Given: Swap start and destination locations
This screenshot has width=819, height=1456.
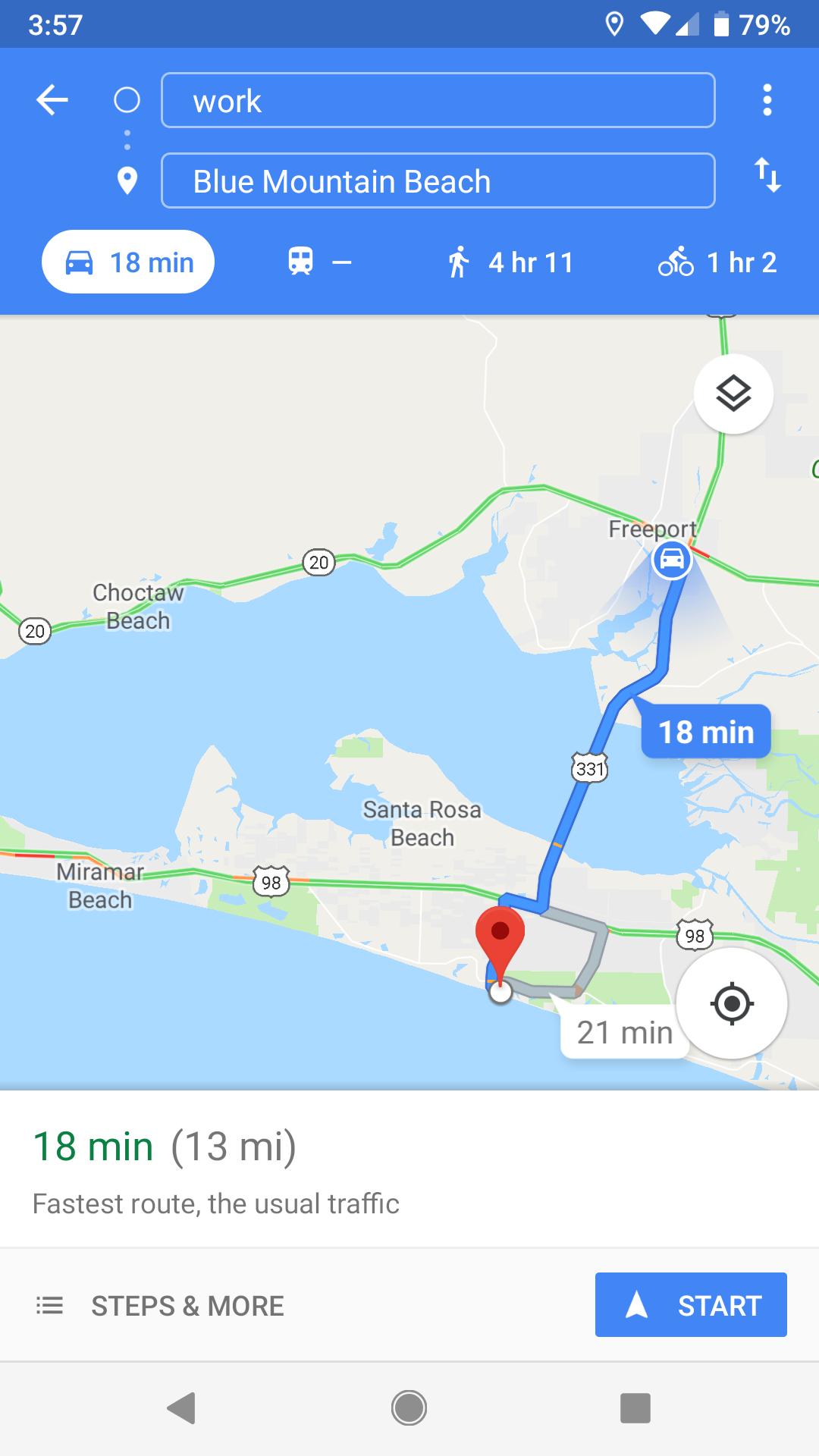Looking at the screenshot, I should pos(767,175).
